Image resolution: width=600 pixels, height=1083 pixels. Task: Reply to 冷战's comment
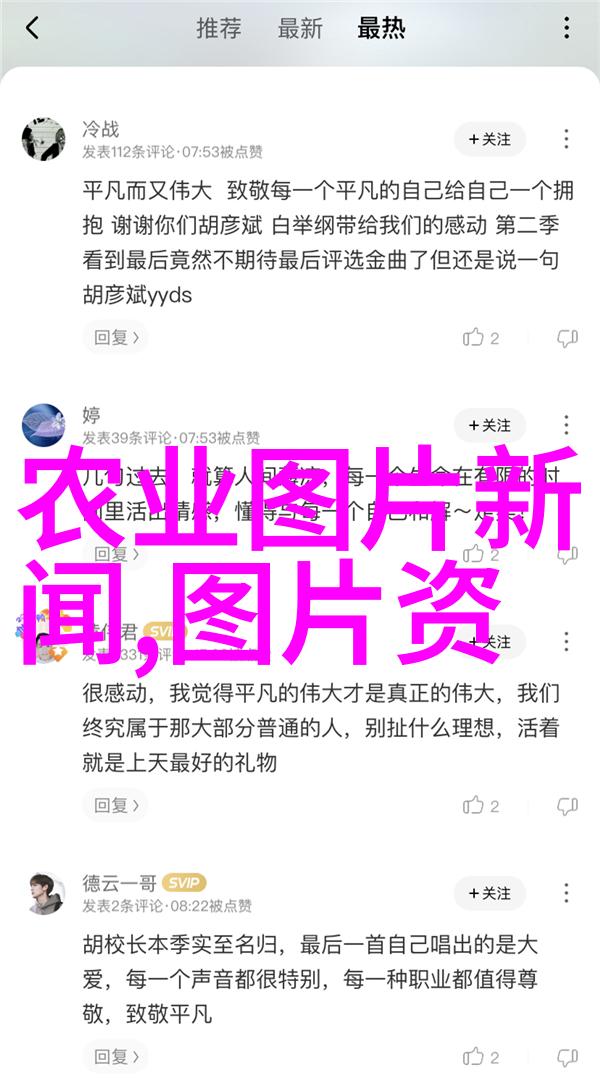[115, 338]
